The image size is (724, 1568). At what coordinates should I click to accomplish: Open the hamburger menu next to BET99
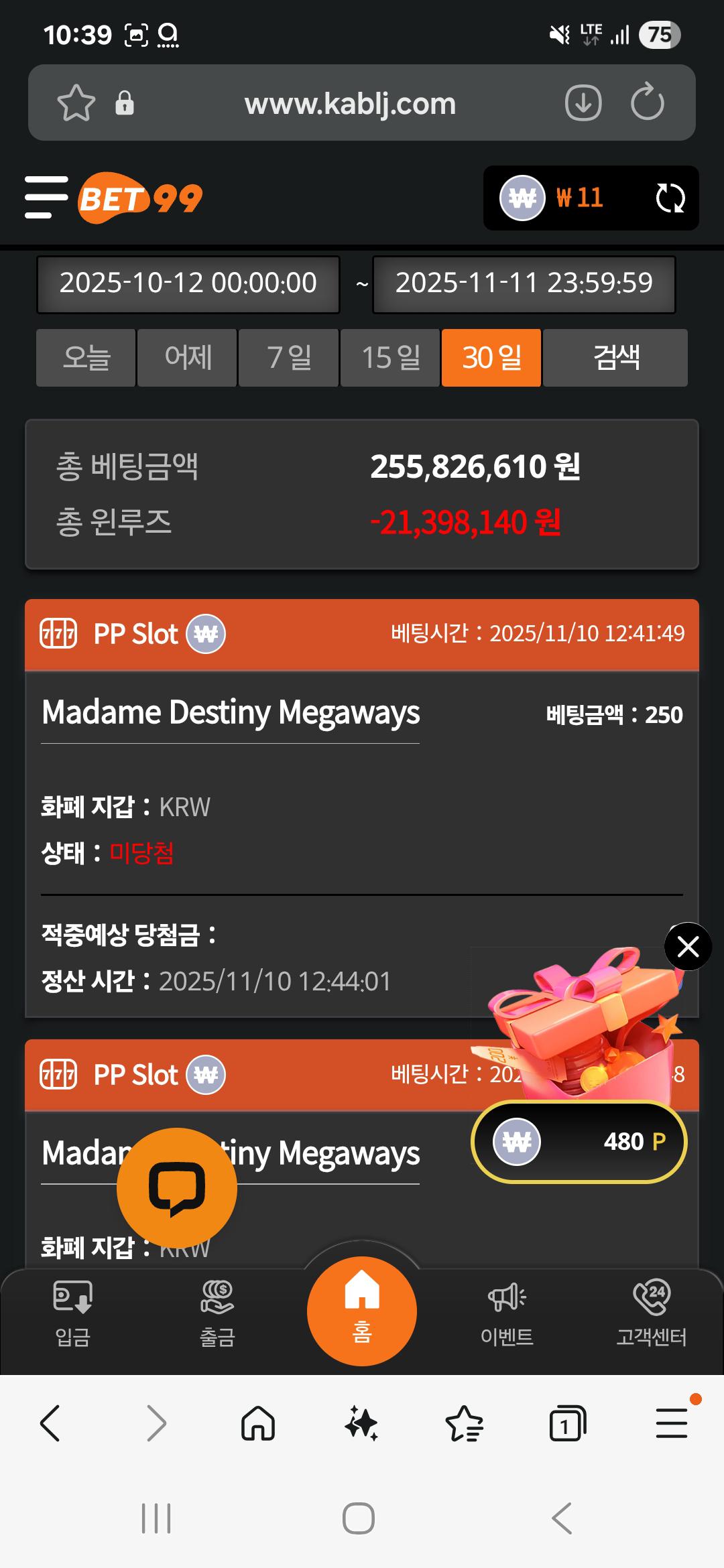pyautogui.click(x=46, y=197)
